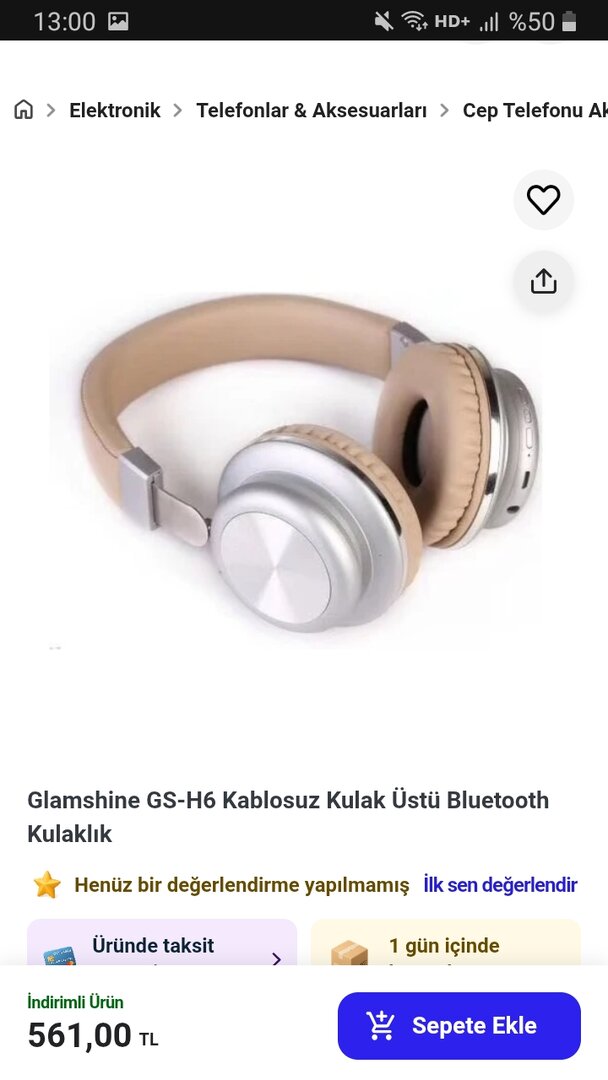Open the Cep Telefonu breadcrumb link
The image size is (608, 1080).
[x=534, y=110]
